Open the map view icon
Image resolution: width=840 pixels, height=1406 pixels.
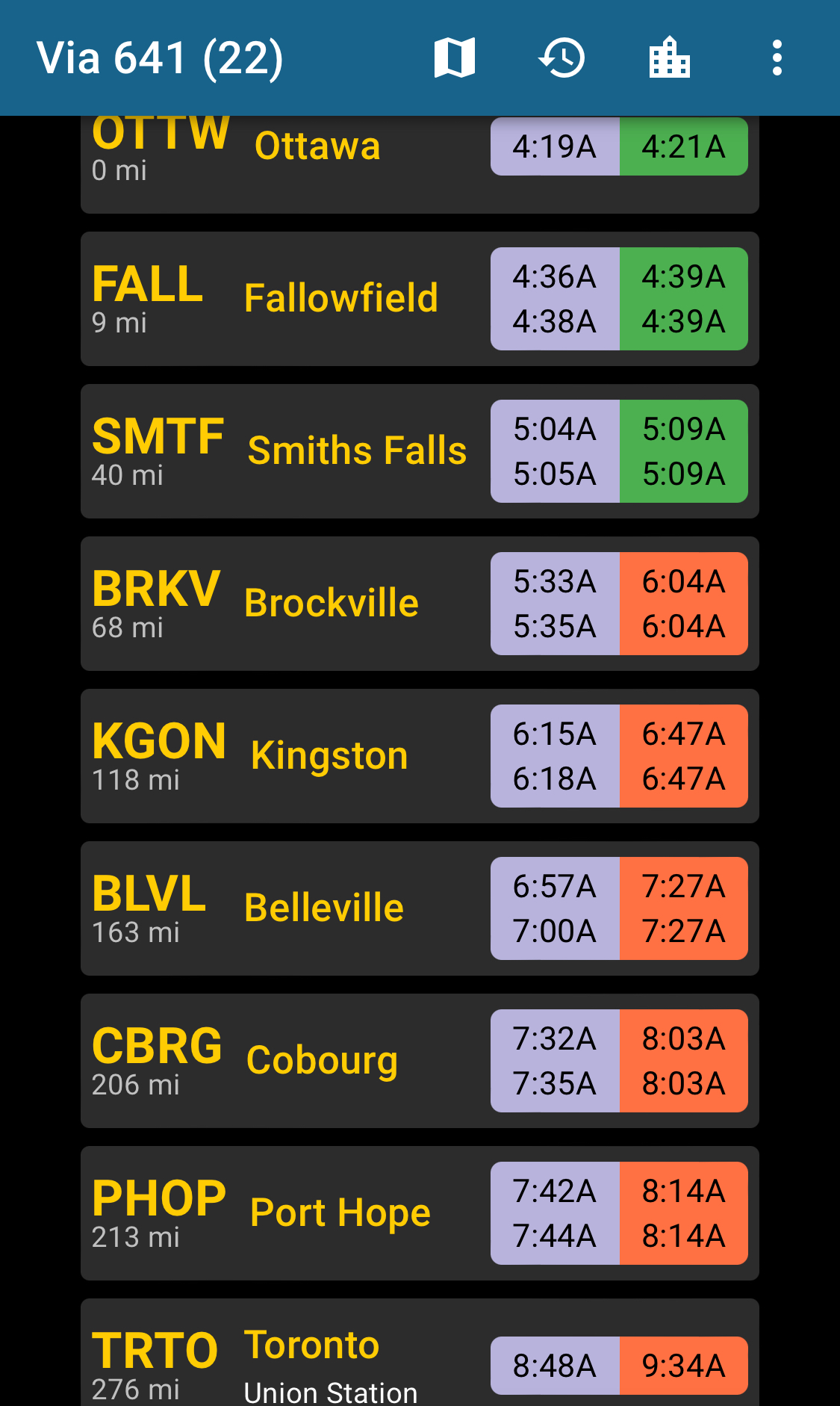tap(454, 58)
